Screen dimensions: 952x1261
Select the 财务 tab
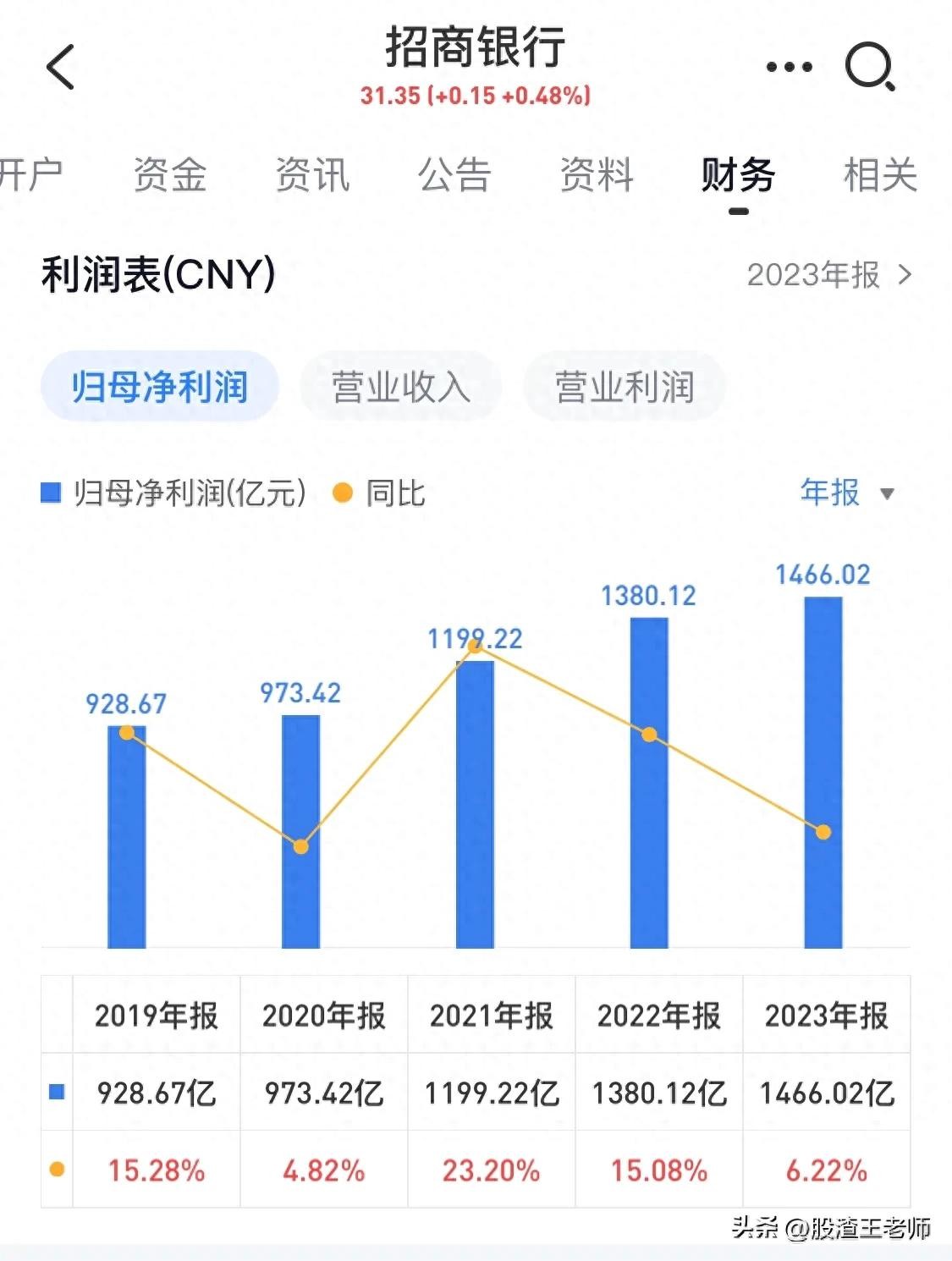pos(738,175)
